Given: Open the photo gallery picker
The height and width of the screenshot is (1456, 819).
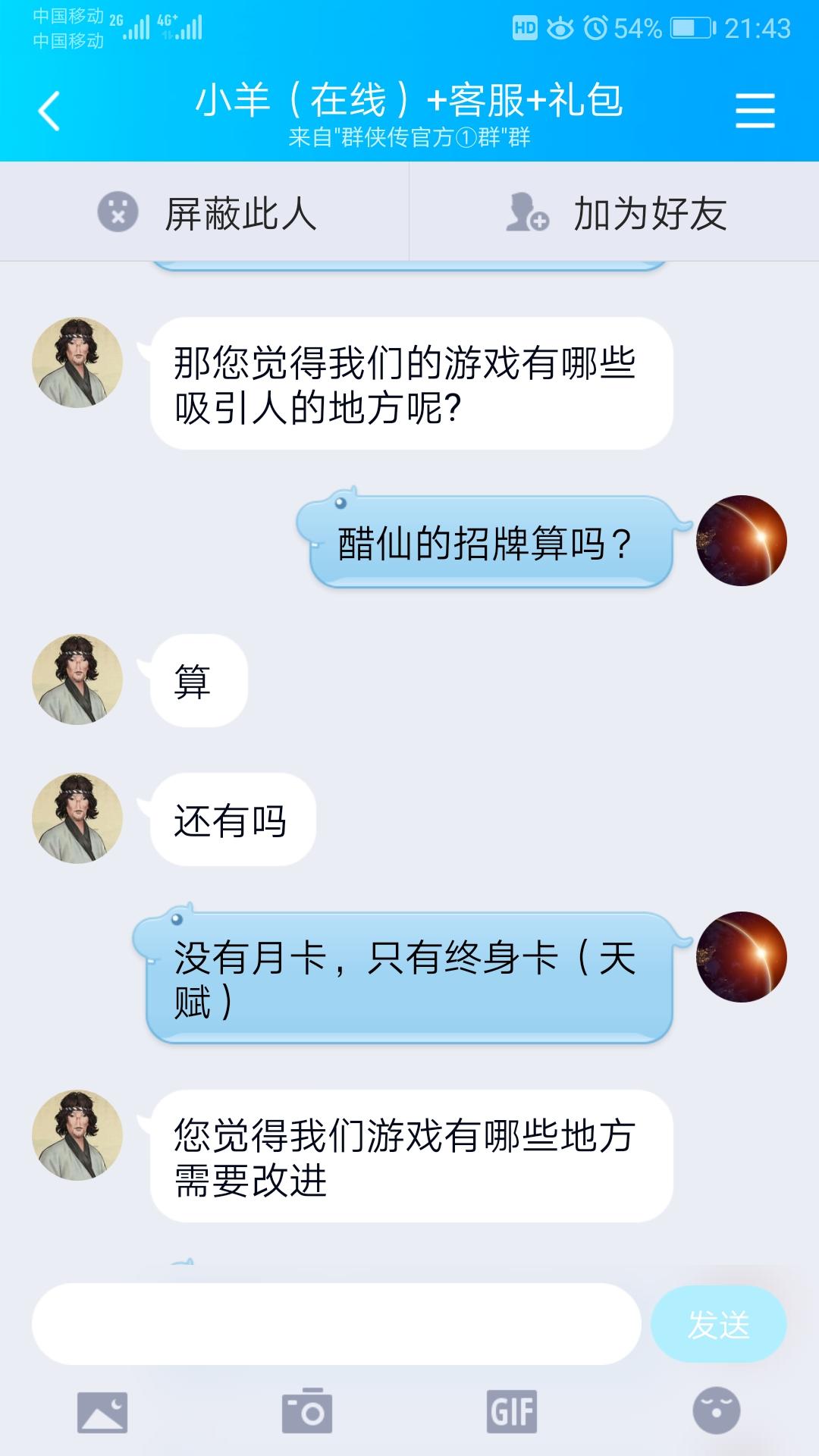Looking at the screenshot, I should coord(102,1411).
